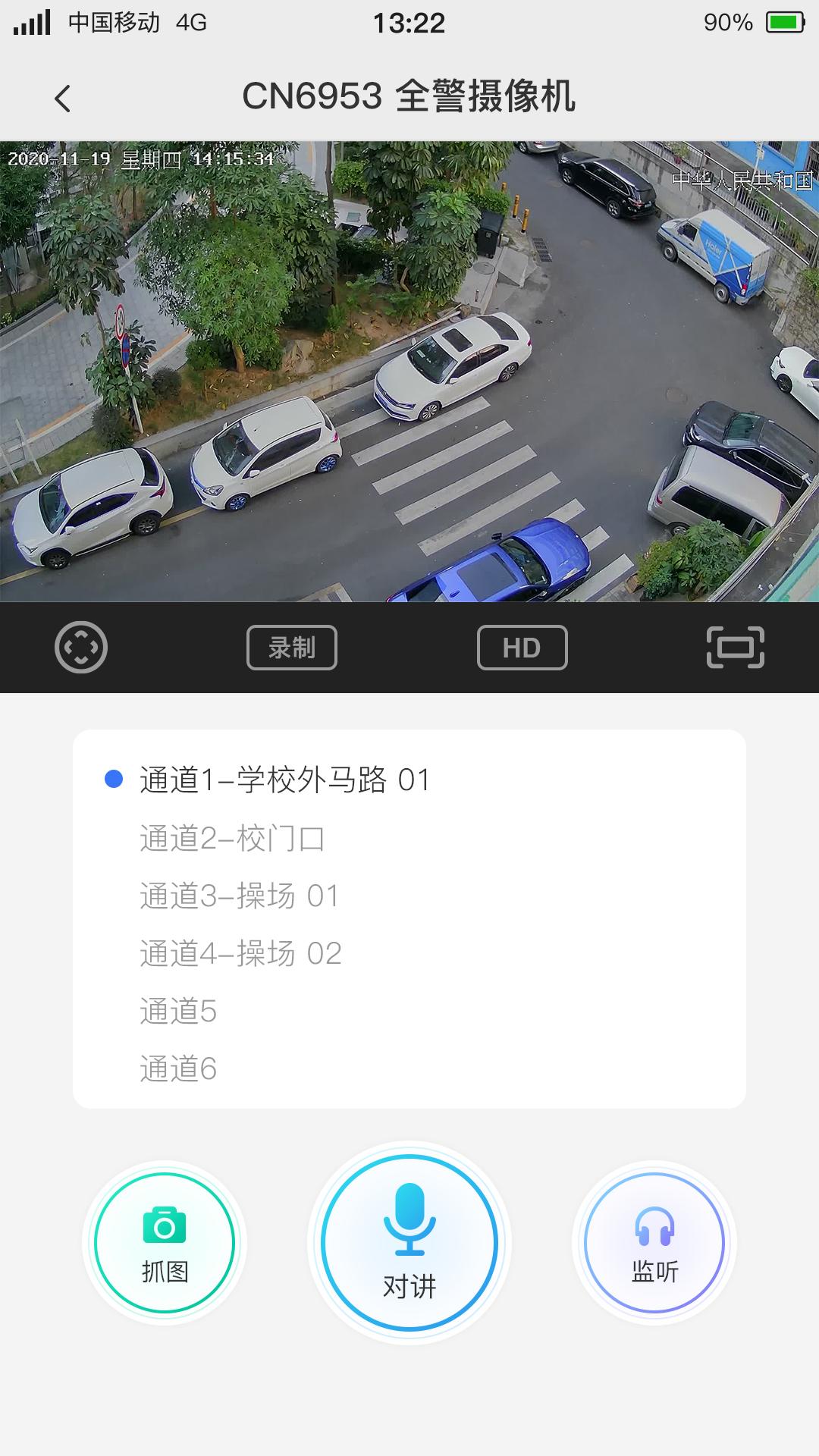Image resolution: width=819 pixels, height=1456 pixels.
Task: Enable listening mode via 监听
Action: tap(654, 1241)
